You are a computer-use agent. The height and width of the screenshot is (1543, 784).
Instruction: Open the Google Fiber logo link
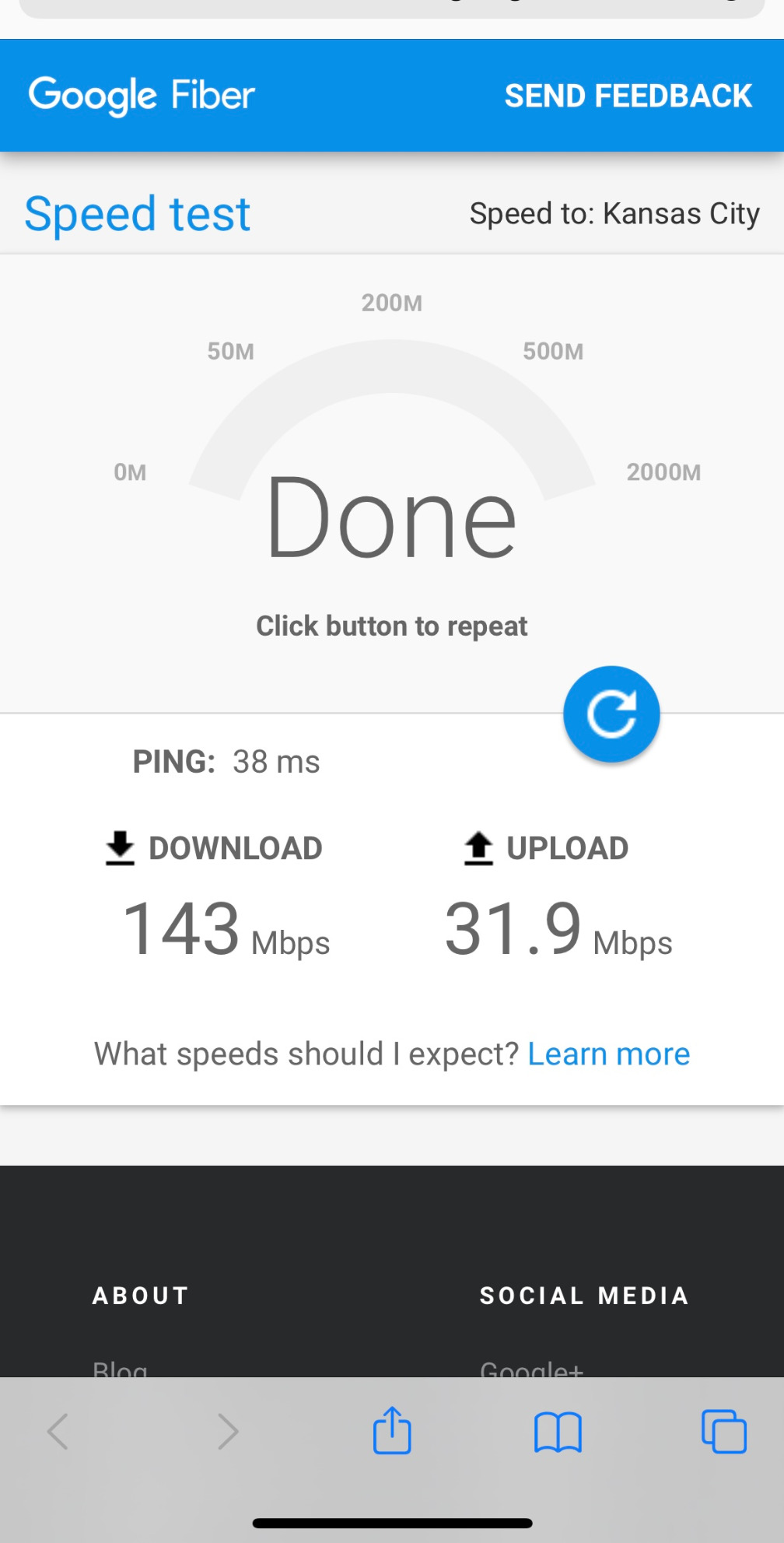[x=142, y=96]
